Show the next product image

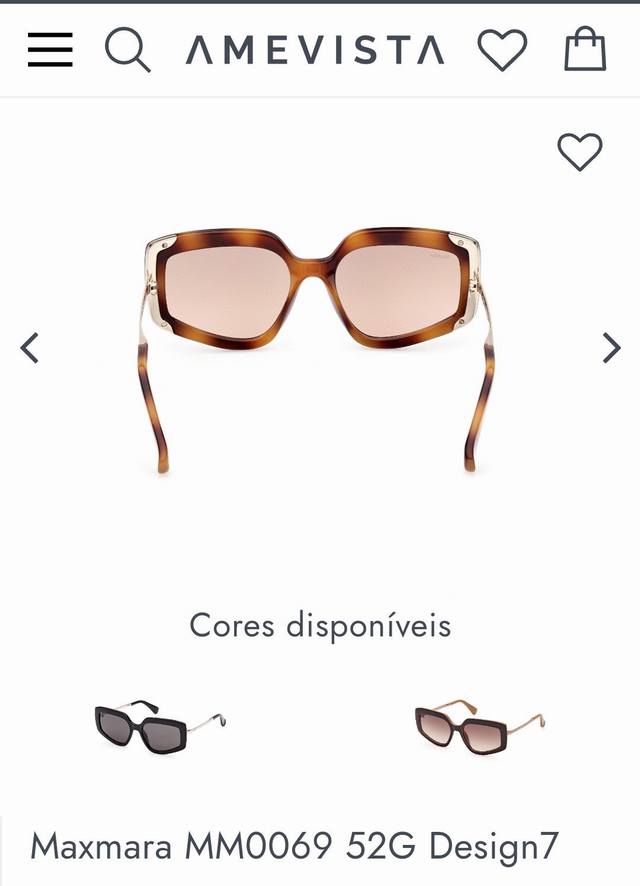pos(611,348)
